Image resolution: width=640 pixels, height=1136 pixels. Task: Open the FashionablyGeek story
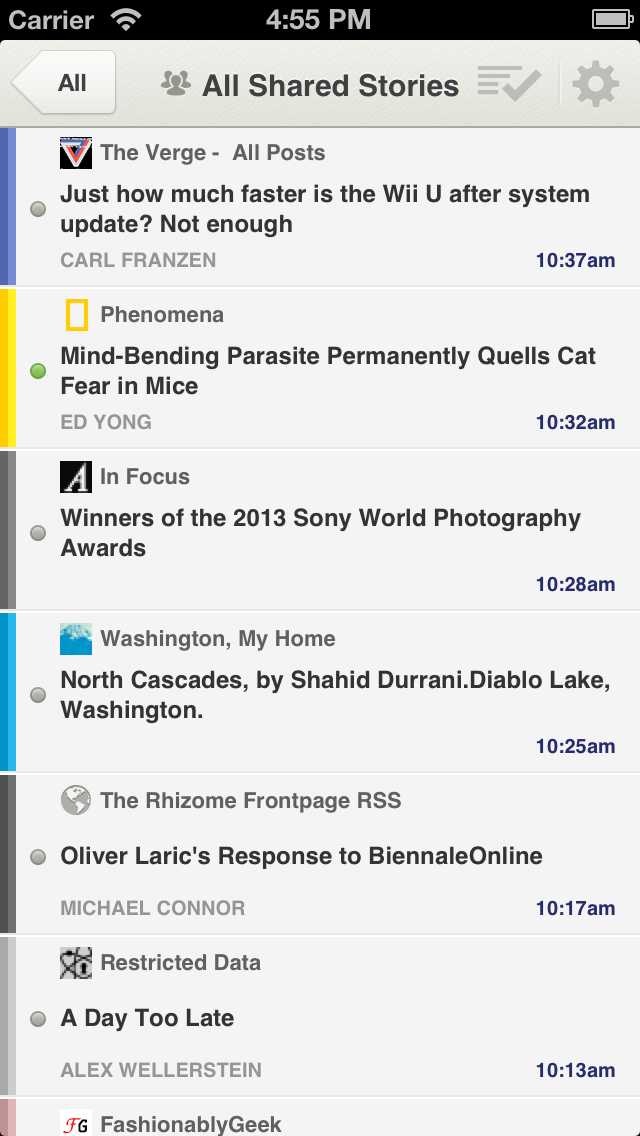coord(191,1124)
